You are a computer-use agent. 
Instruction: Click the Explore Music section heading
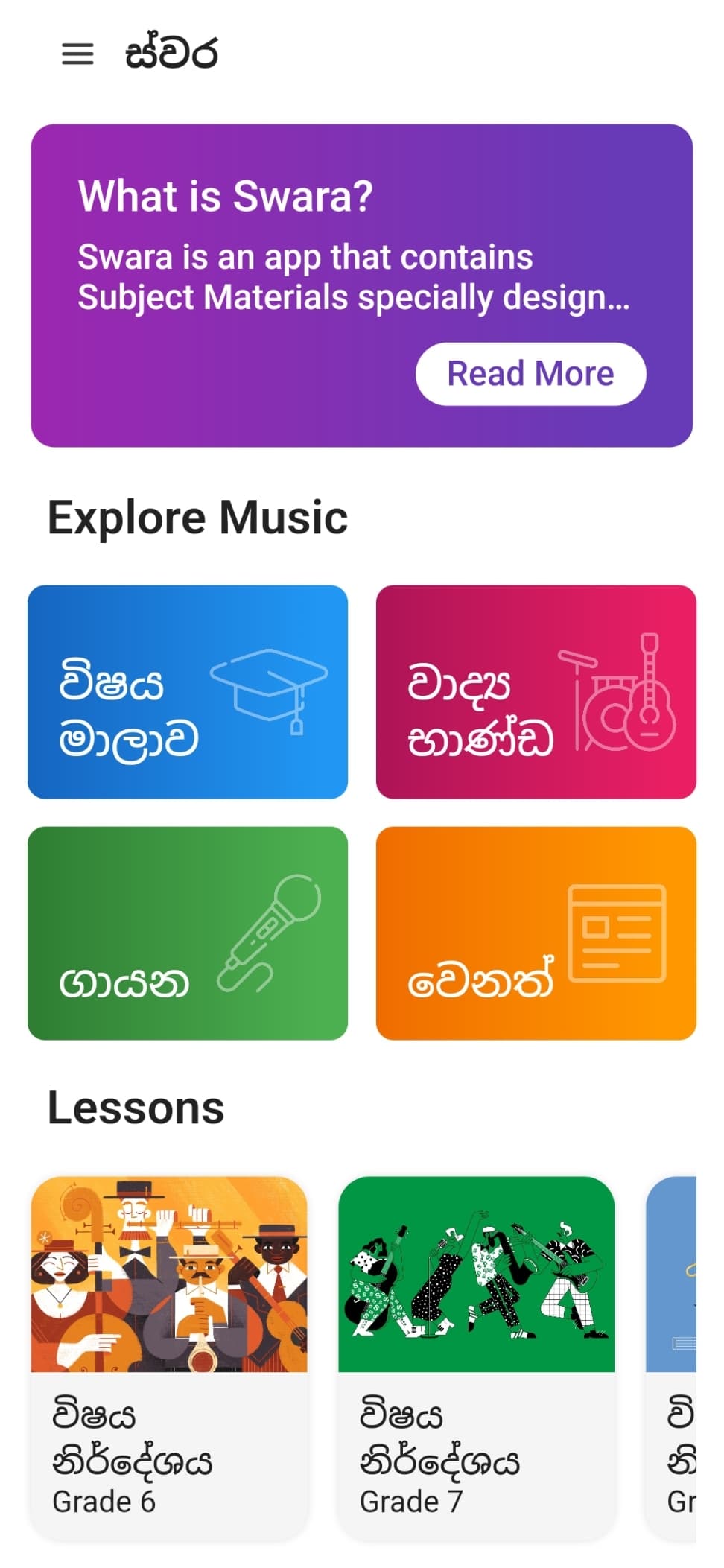[197, 516]
